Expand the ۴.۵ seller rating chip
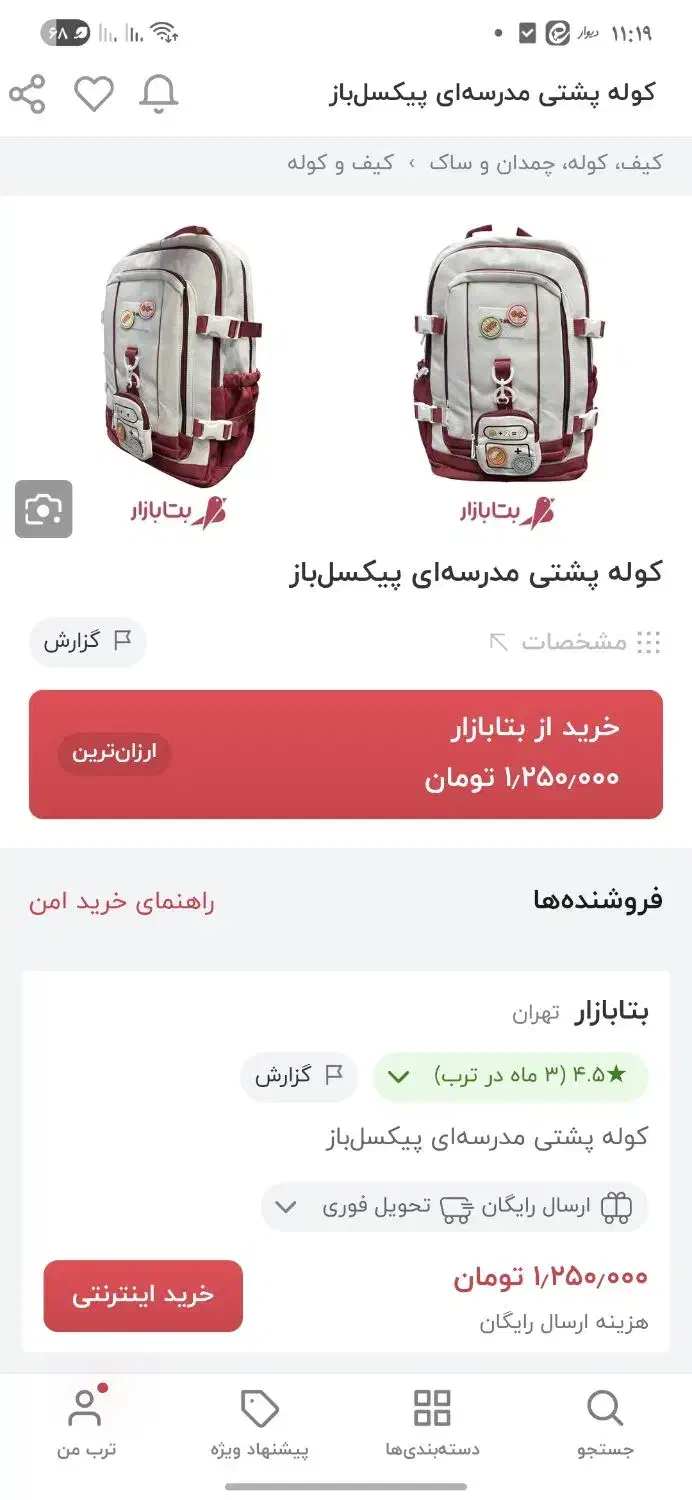The width and height of the screenshot is (692, 1500). click(510, 1076)
